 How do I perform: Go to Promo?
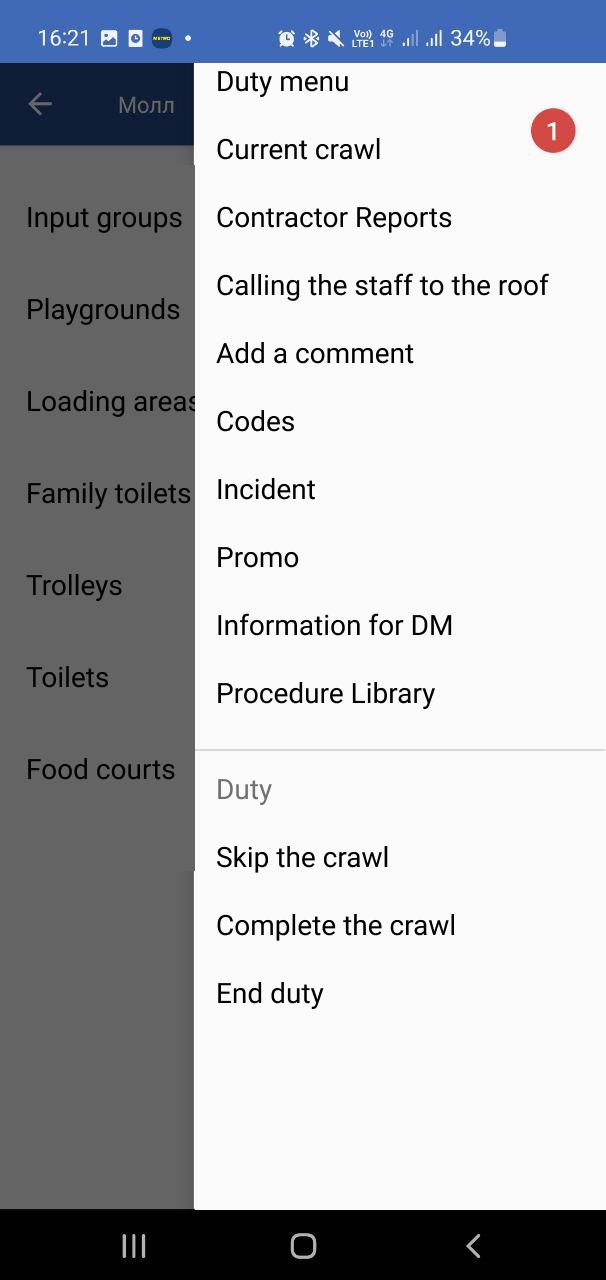tap(400, 558)
